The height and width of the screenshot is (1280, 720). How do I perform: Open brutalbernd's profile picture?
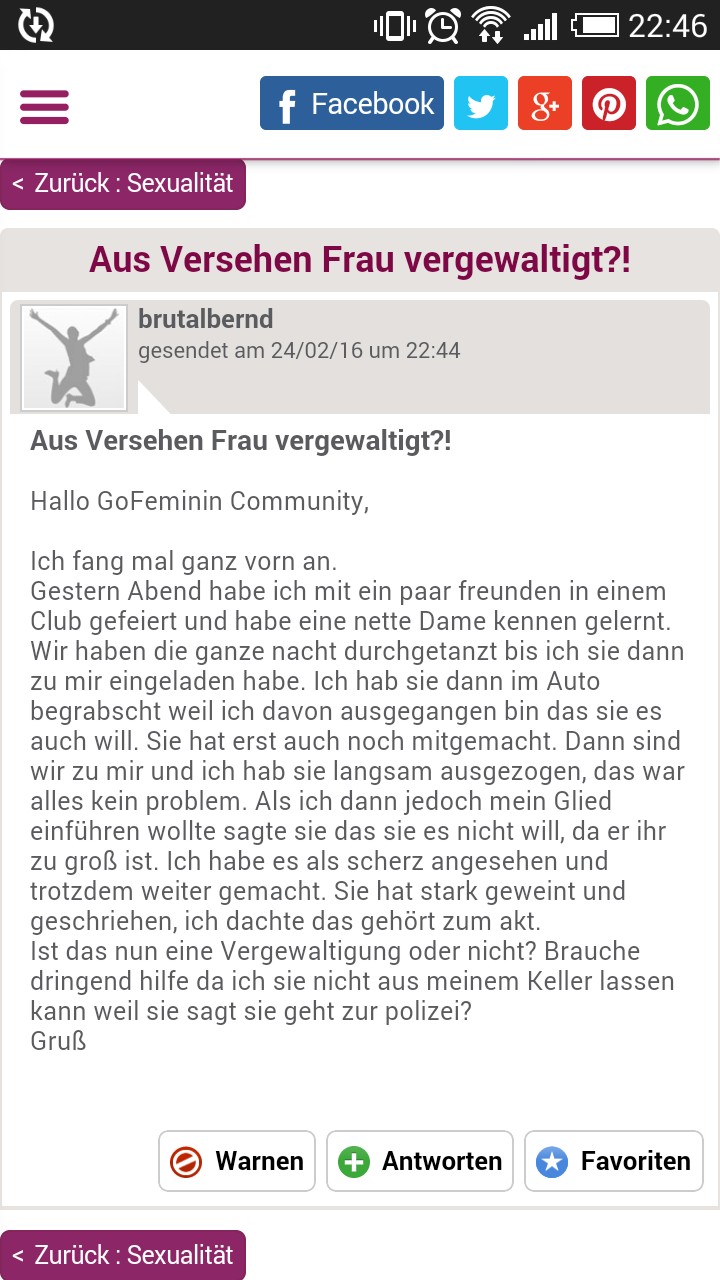(74, 358)
